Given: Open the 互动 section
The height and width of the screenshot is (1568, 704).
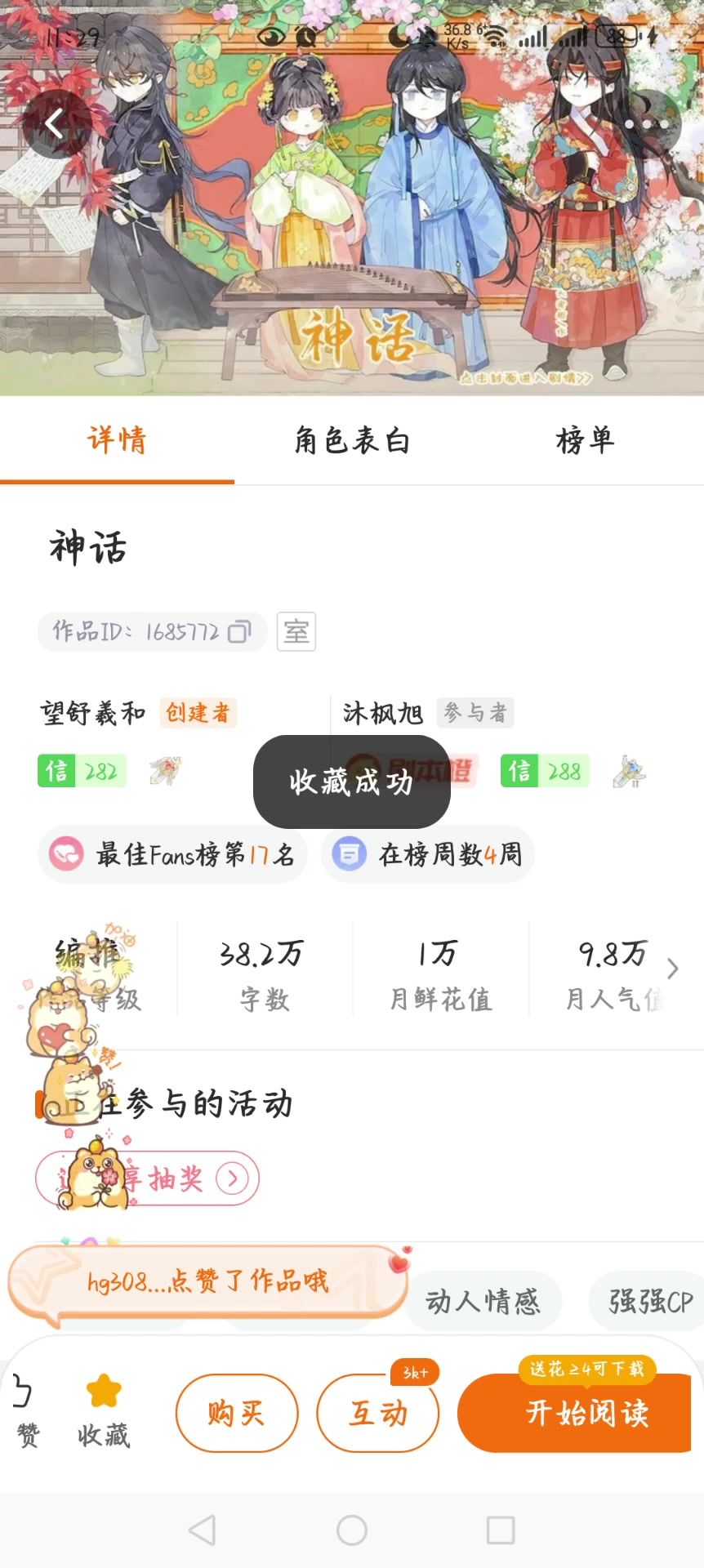Looking at the screenshot, I should pyautogui.click(x=378, y=1413).
